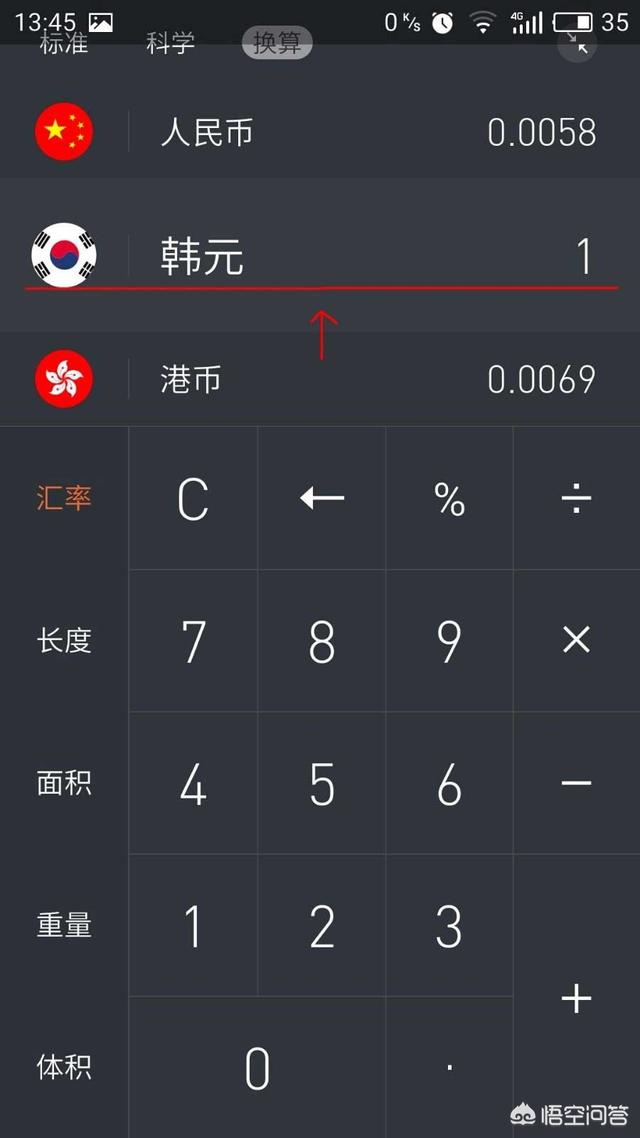The image size is (640, 1138).
Task: Tap the percent key
Action: (450, 498)
